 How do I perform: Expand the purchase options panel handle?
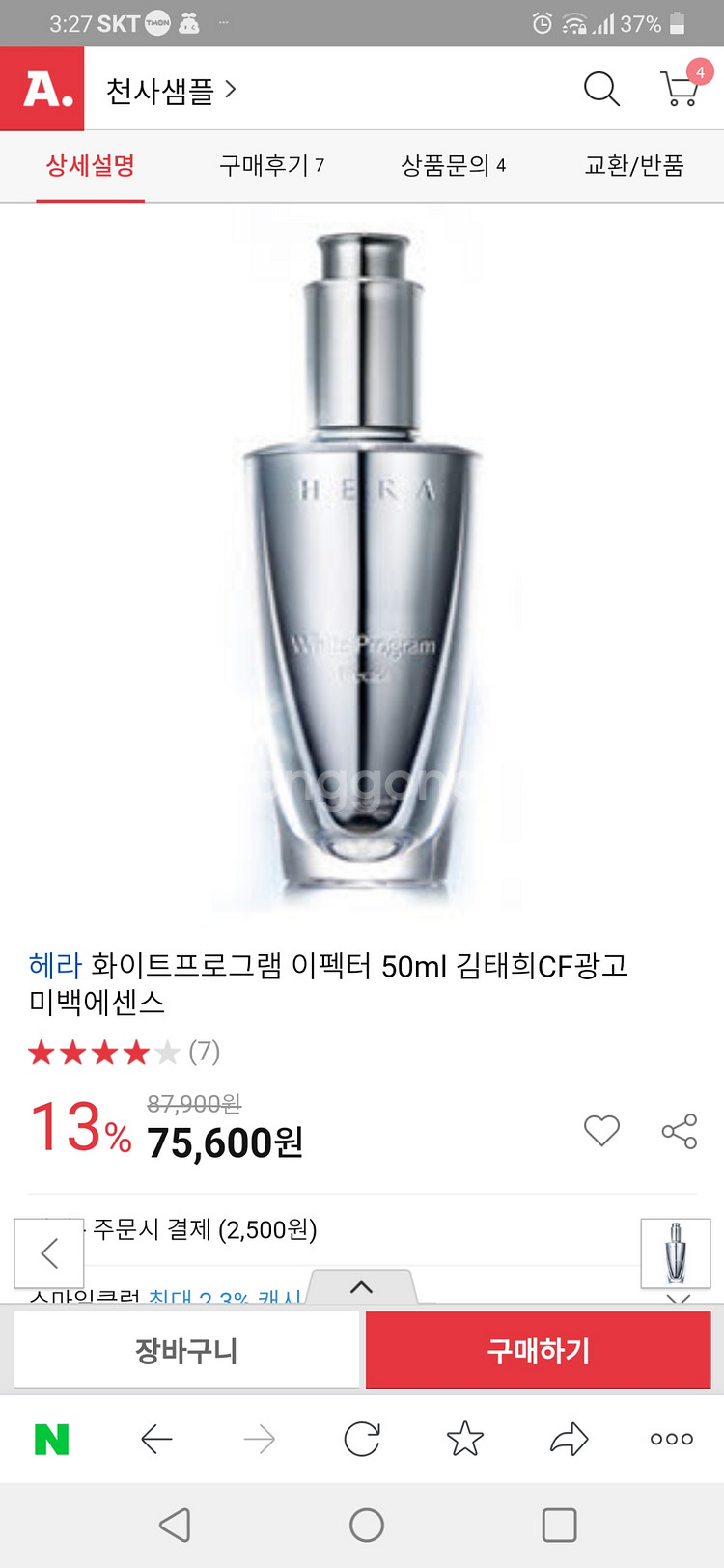coord(362,1287)
